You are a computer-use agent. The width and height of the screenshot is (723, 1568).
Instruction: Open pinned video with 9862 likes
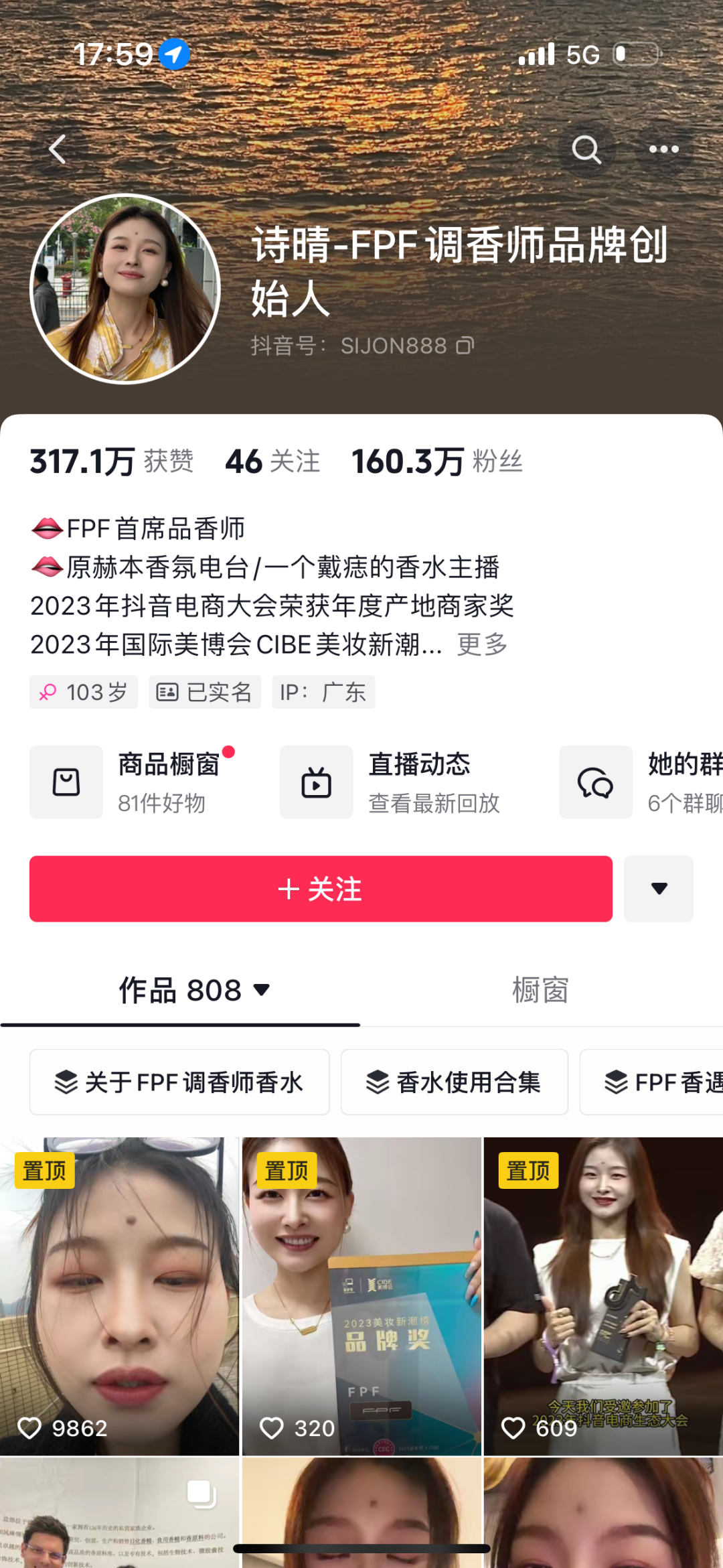[x=119, y=1296]
